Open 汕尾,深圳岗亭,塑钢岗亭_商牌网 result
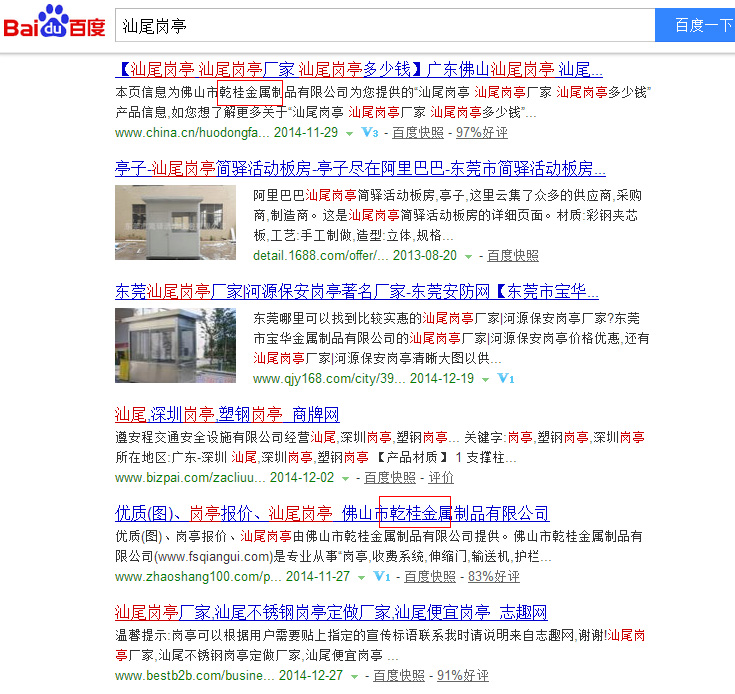The height and width of the screenshot is (694, 735). pos(227,414)
